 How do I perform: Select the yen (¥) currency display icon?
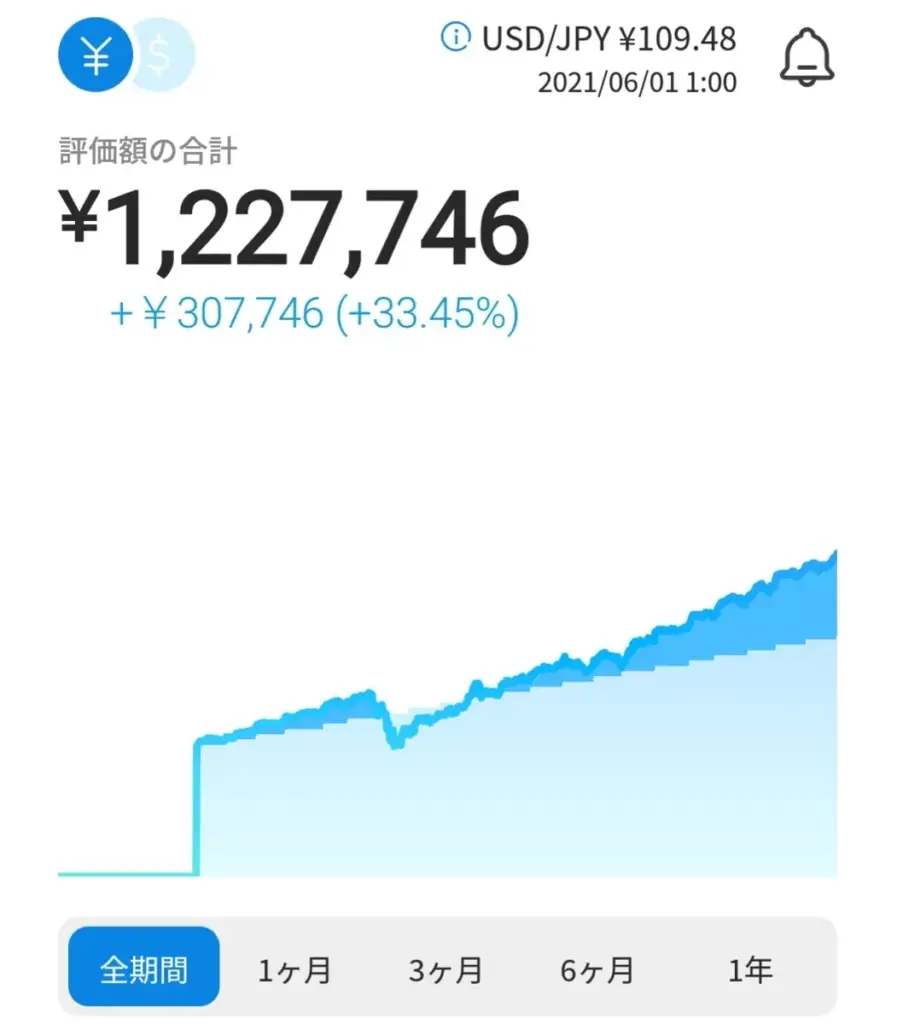(x=95, y=55)
